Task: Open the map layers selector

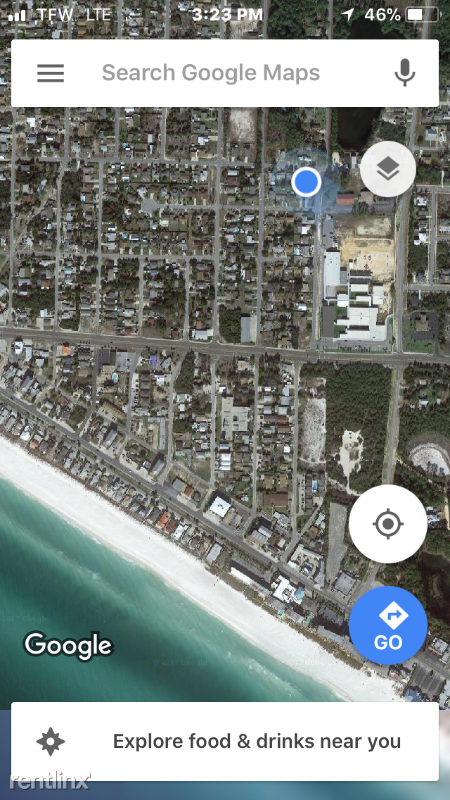Action: 388,169
